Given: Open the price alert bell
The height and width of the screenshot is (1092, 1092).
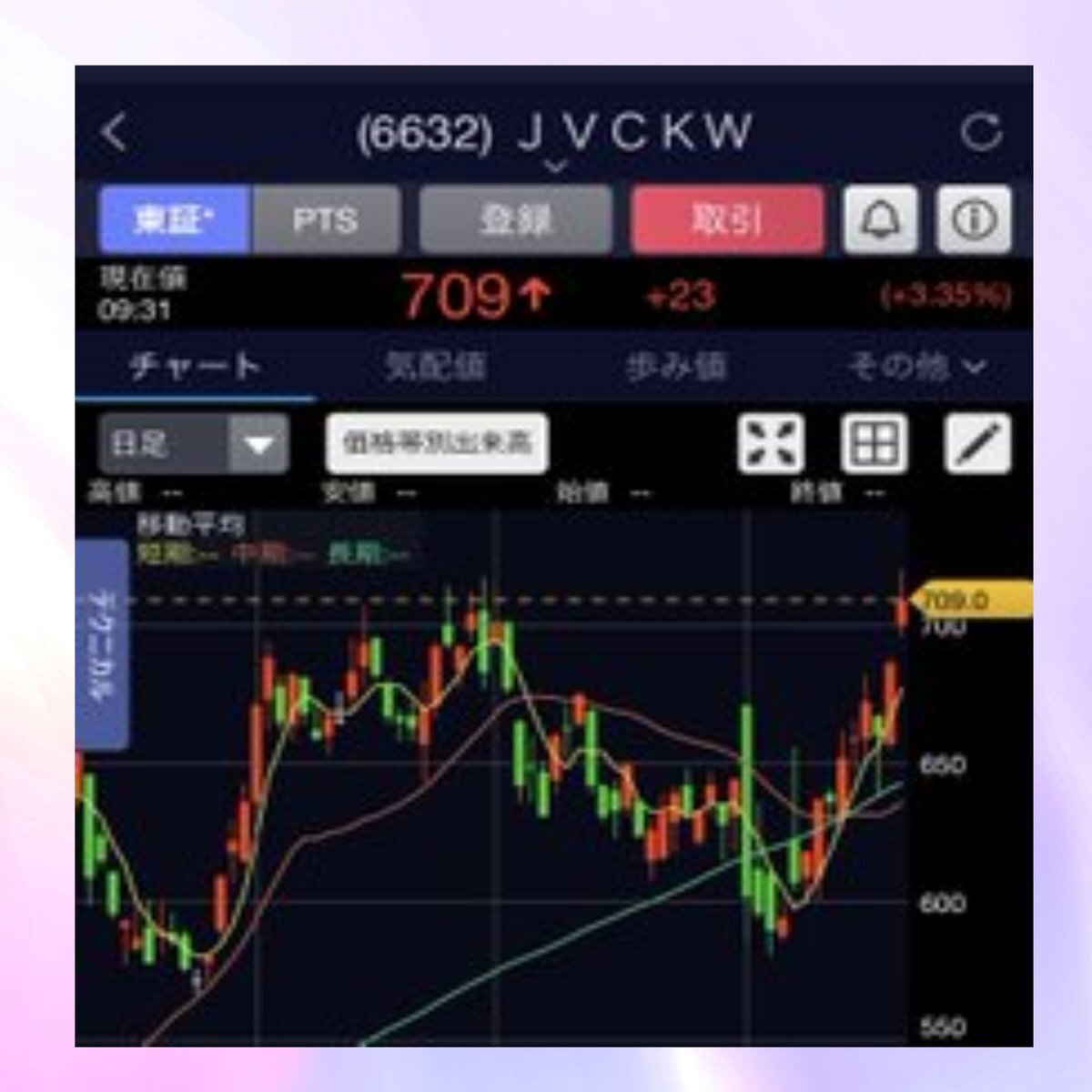Looking at the screenshot, I should [880, 219].
